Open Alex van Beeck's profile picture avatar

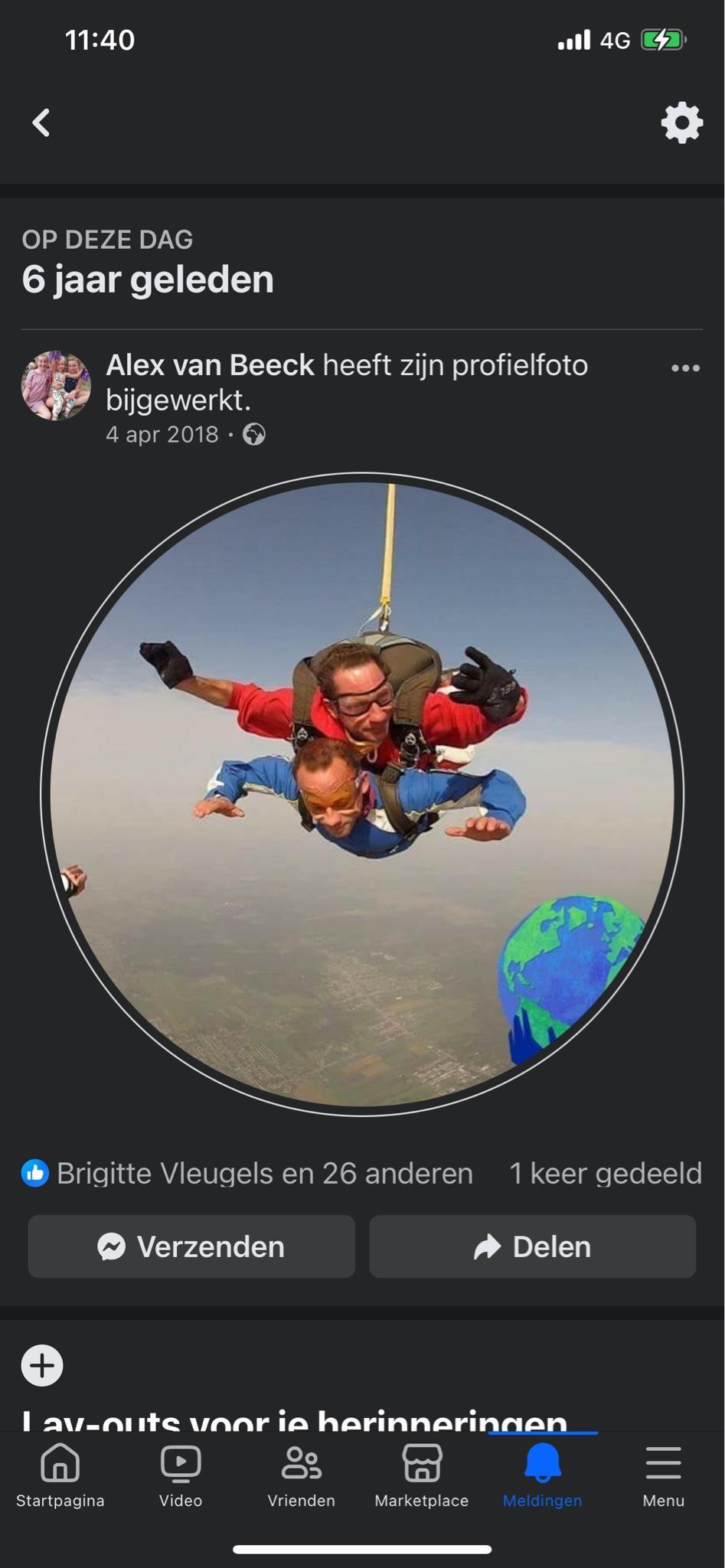coord(56,386)
